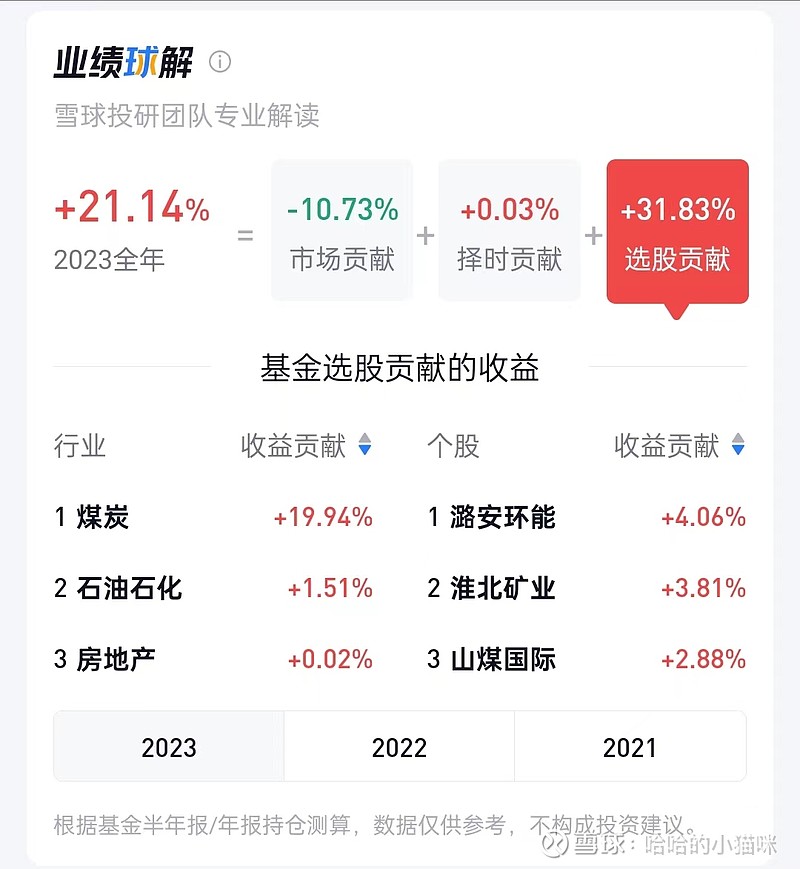Switch to the 2022 tab
800x869 pixels.
click(397, 746)
